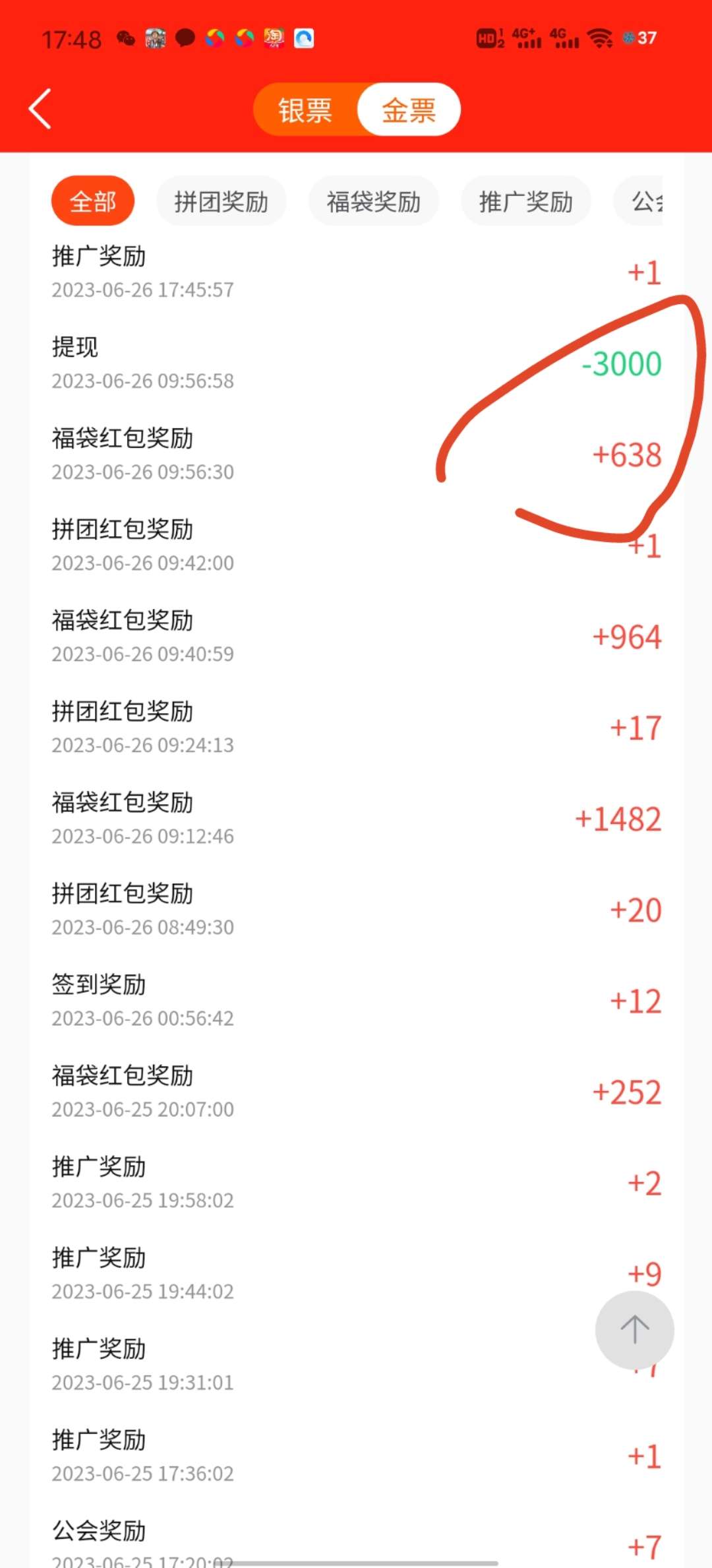
Task: Show all records with 全部 chip
Action: [93, 201]
